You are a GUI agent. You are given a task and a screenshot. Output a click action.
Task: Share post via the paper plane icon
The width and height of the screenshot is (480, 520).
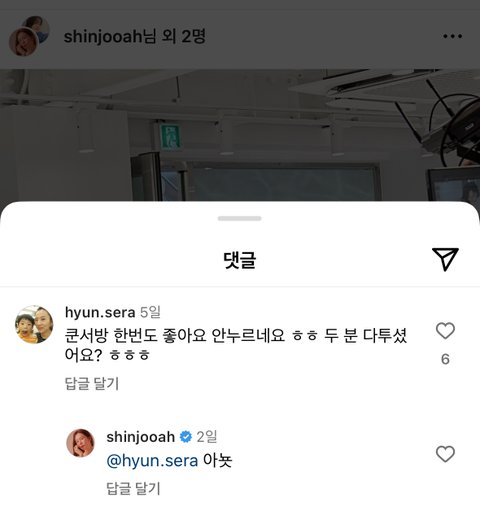tap(445, 259)
